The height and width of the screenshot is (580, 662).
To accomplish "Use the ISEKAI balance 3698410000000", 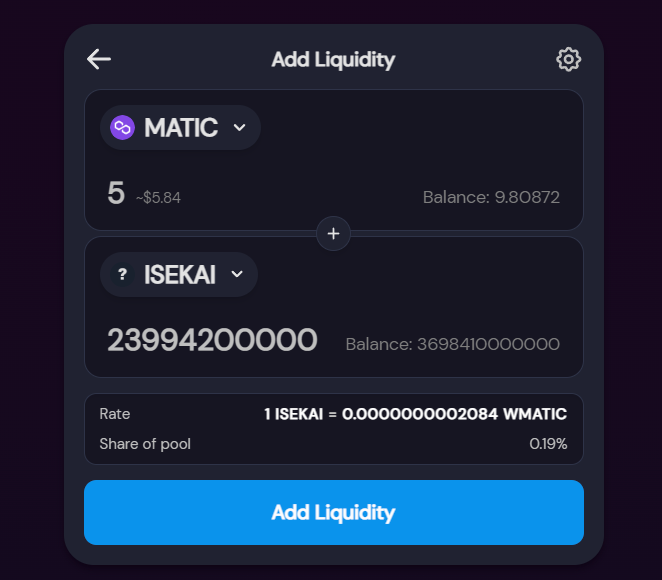I will (452, 344).
